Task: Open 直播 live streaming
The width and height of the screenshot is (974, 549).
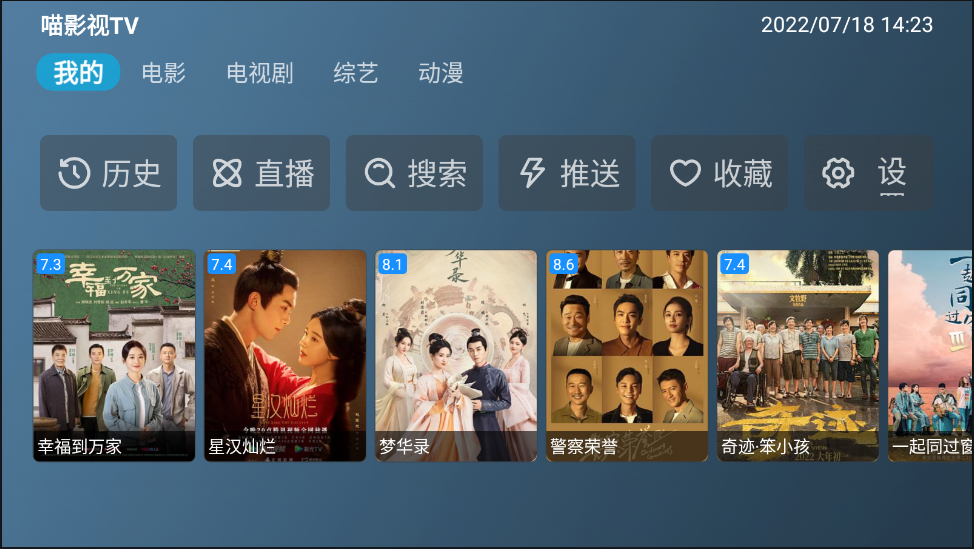Action: pos(262,174)
